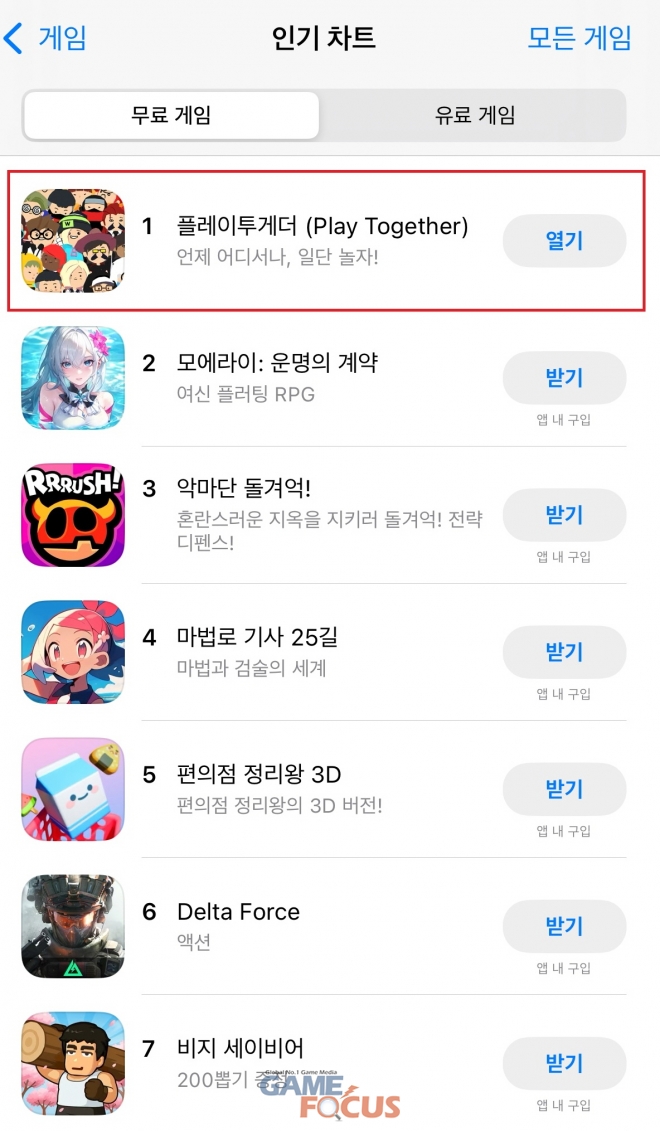This screenshot has width=660, height=1131.
Task: Tap 받기 for 모에라이: 운명의 계약
Action: (x=564, y=378)
